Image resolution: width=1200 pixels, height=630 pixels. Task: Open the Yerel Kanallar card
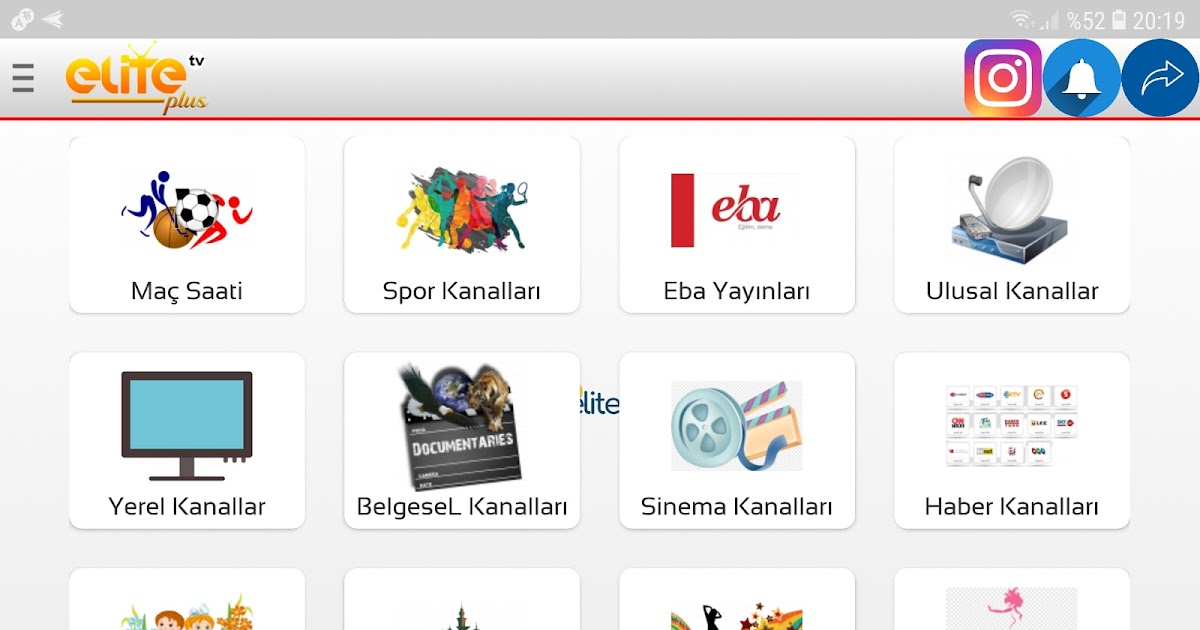[x=187, y=440]
